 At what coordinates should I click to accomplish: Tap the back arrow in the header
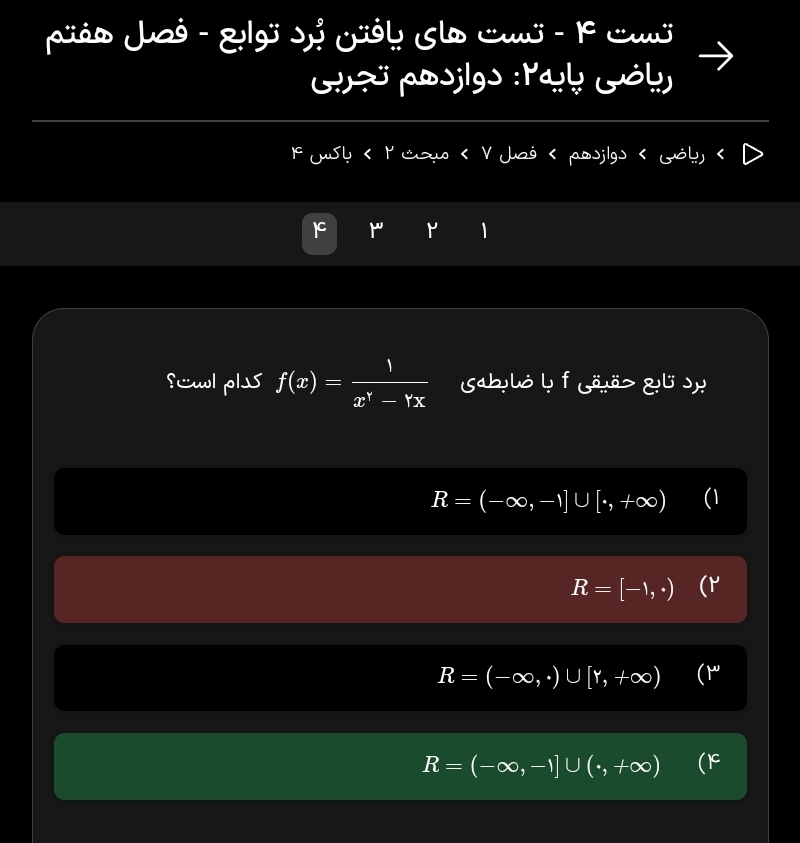(716, 56)
